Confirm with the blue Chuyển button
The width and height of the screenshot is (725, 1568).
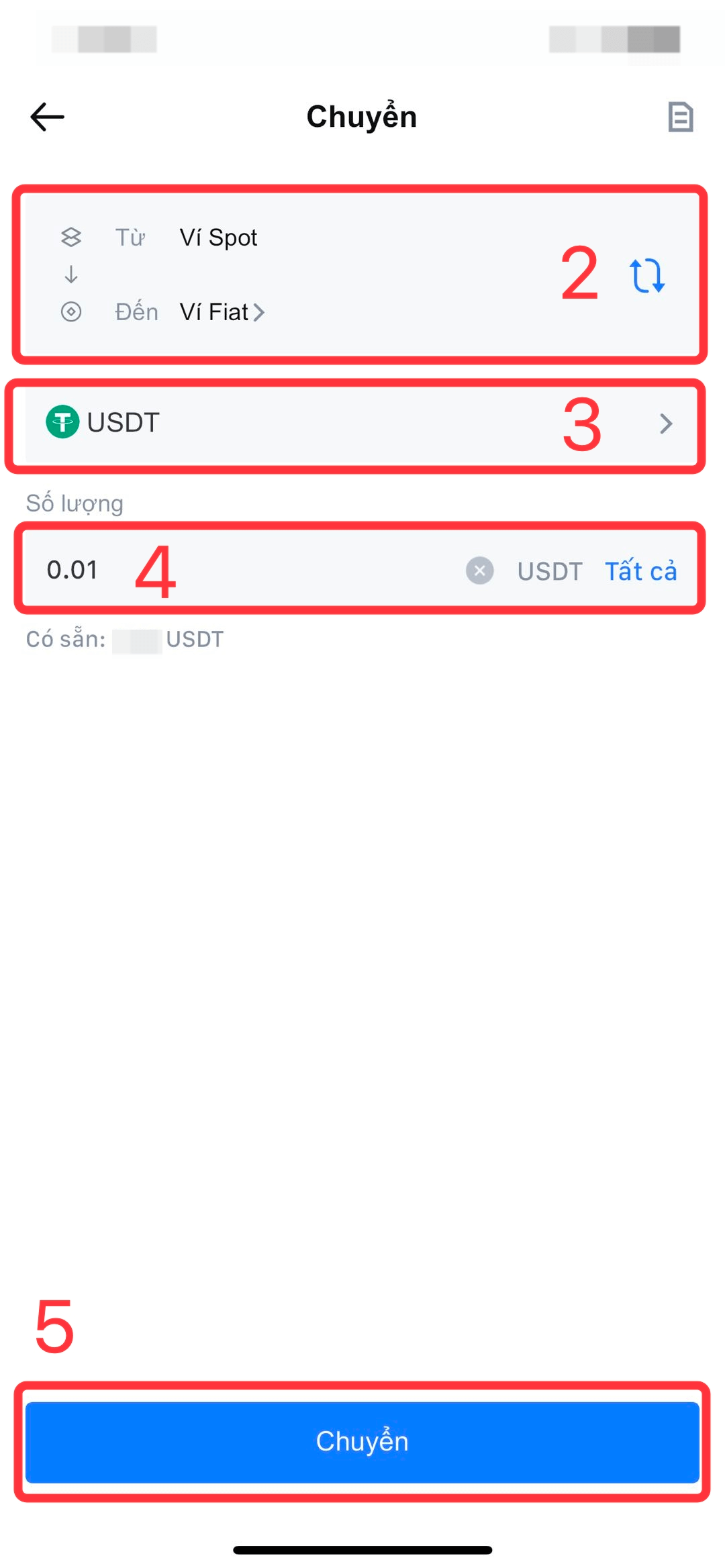(x=362, y=1442)
